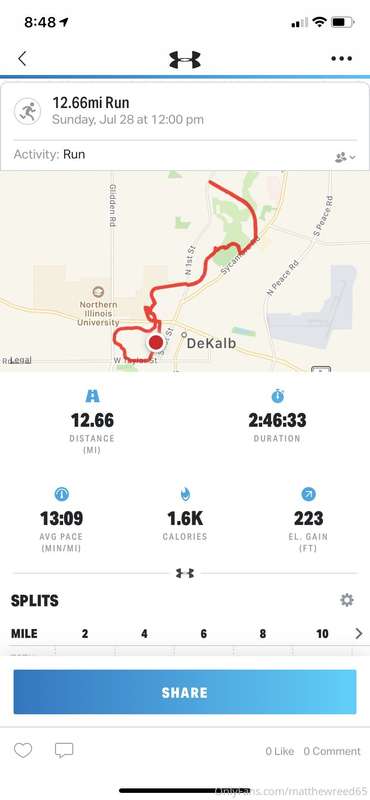Like this run with the heart icon
Viewport: 370px width, 800px height.
(x=23, y=750)
